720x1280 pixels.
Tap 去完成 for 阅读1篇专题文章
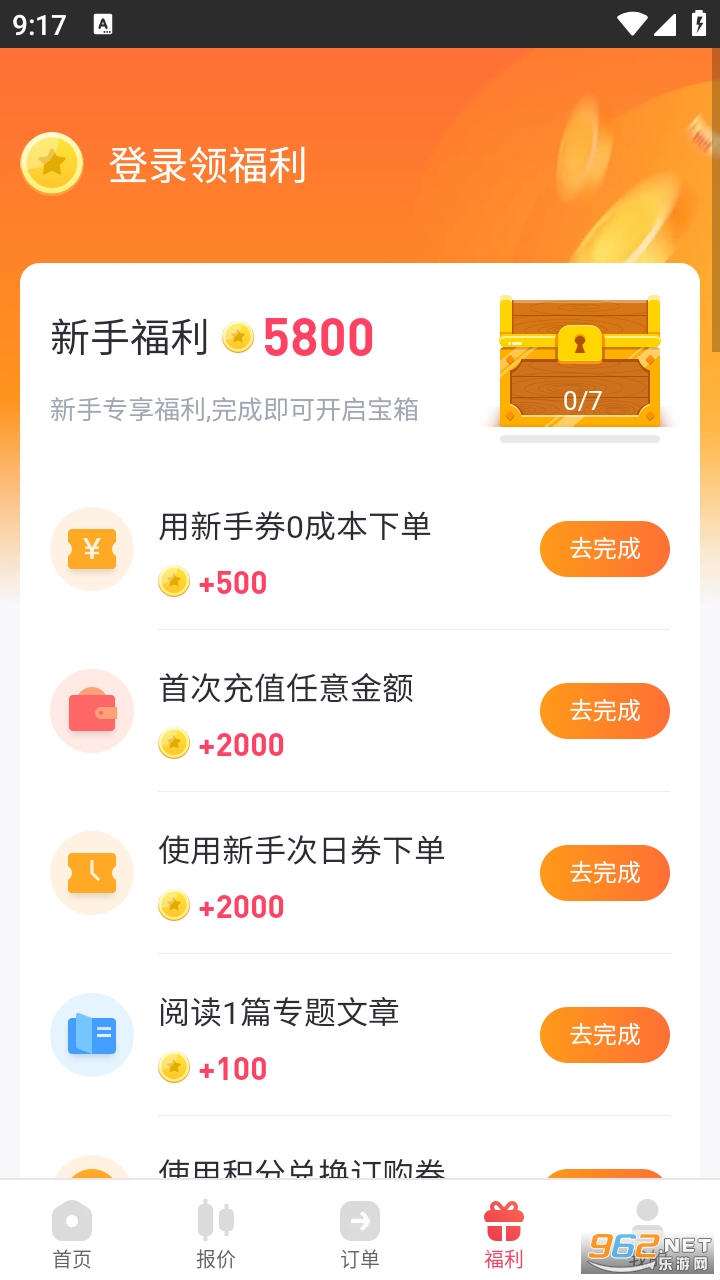[604, 1035]
